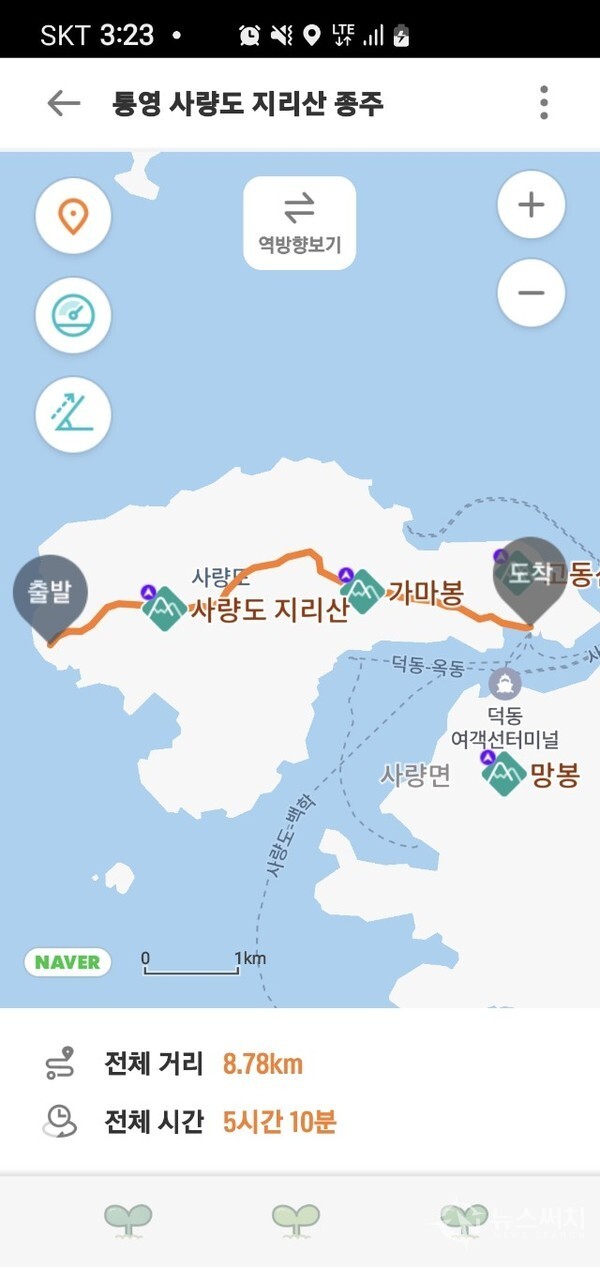Zoom in on the map
Image resolution: width=600 pixels, height=1267 pixels.
click(531, 205)
